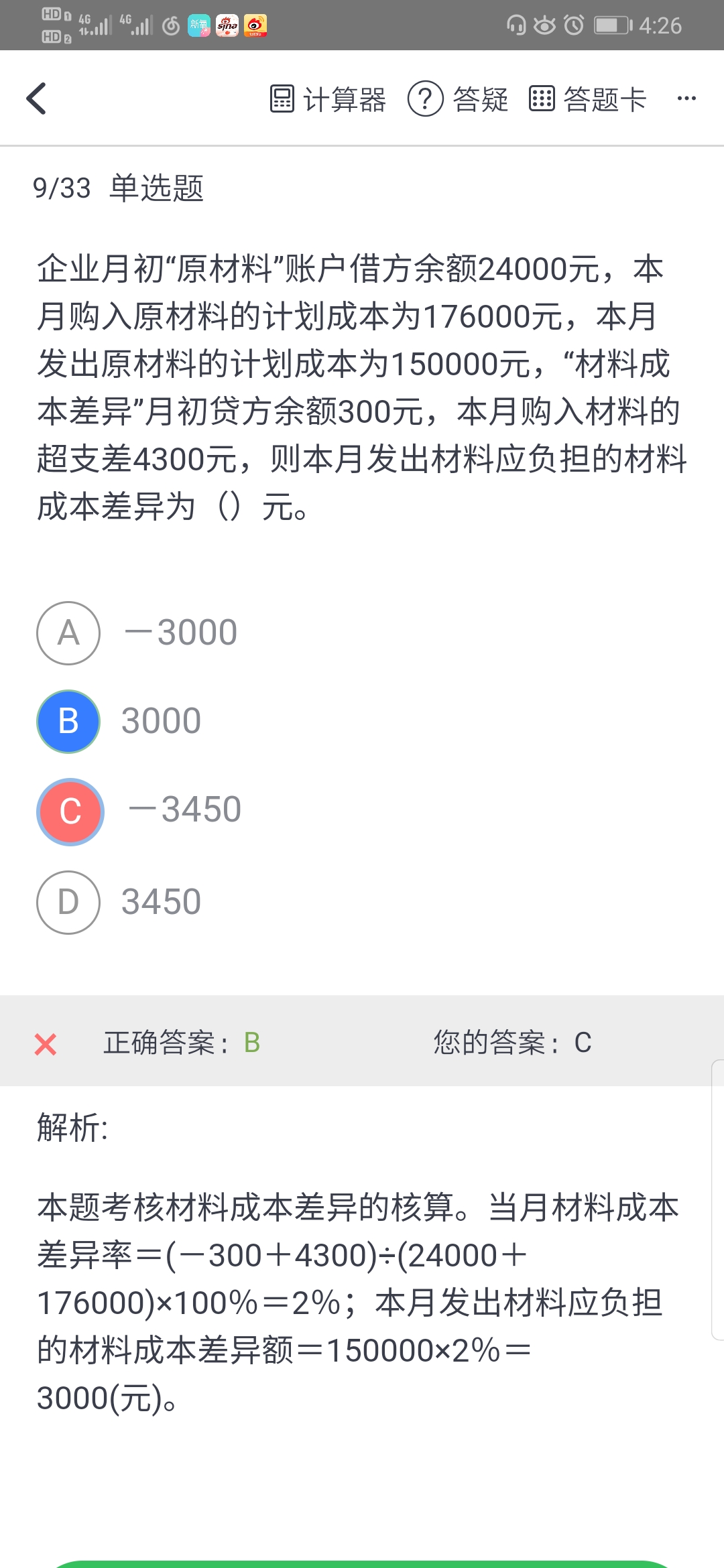The width and height of the screenshot is (724, 1568).
Task: Select option D 3450
Action: (68, 902)
